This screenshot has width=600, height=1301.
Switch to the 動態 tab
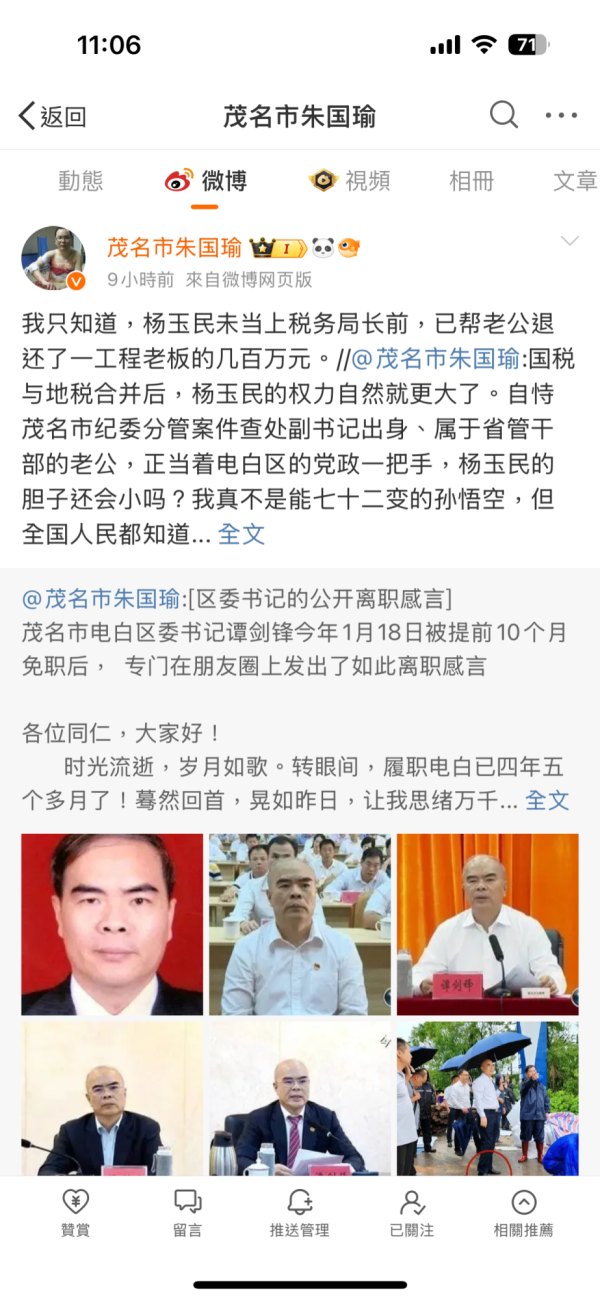(x=80, y=181)
